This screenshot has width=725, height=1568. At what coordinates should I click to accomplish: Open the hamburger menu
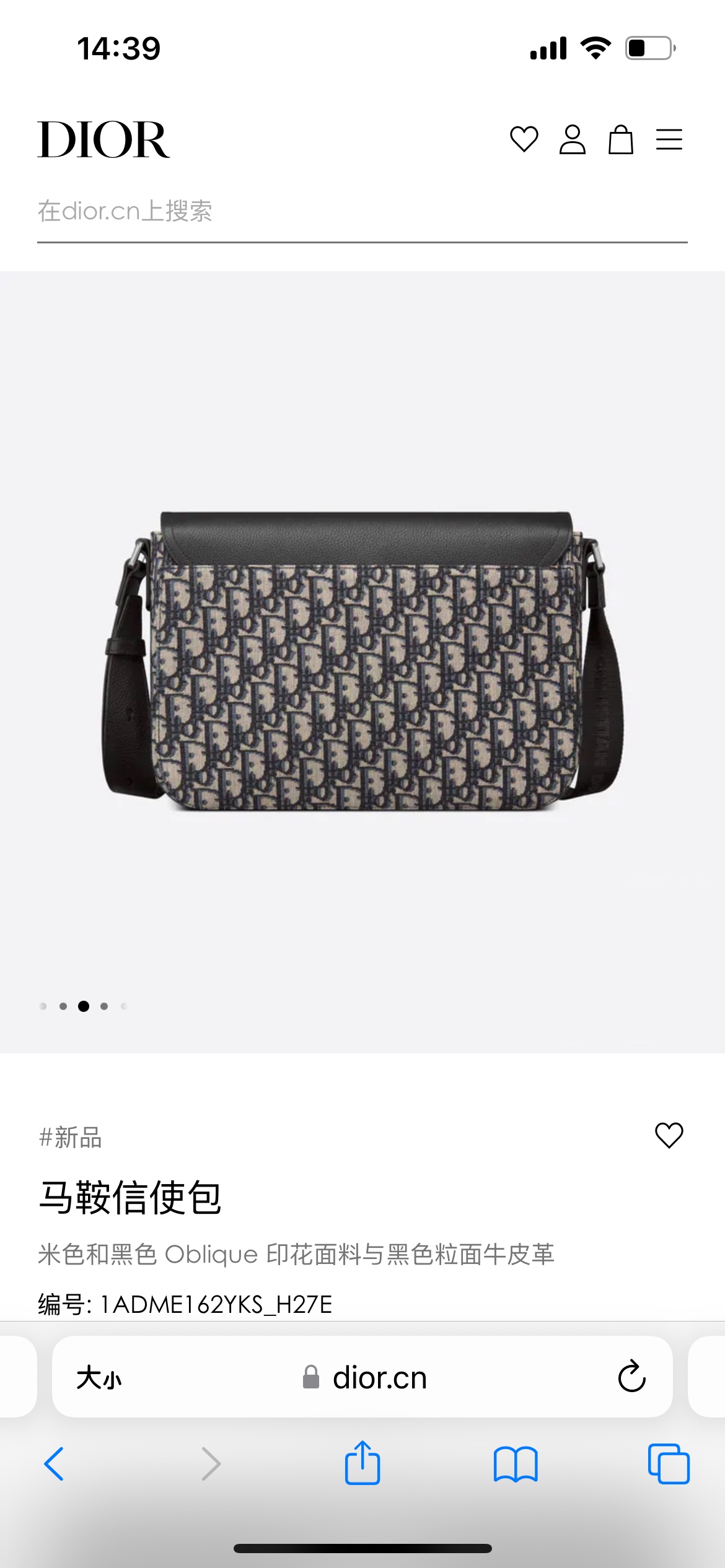click(669, 139)
